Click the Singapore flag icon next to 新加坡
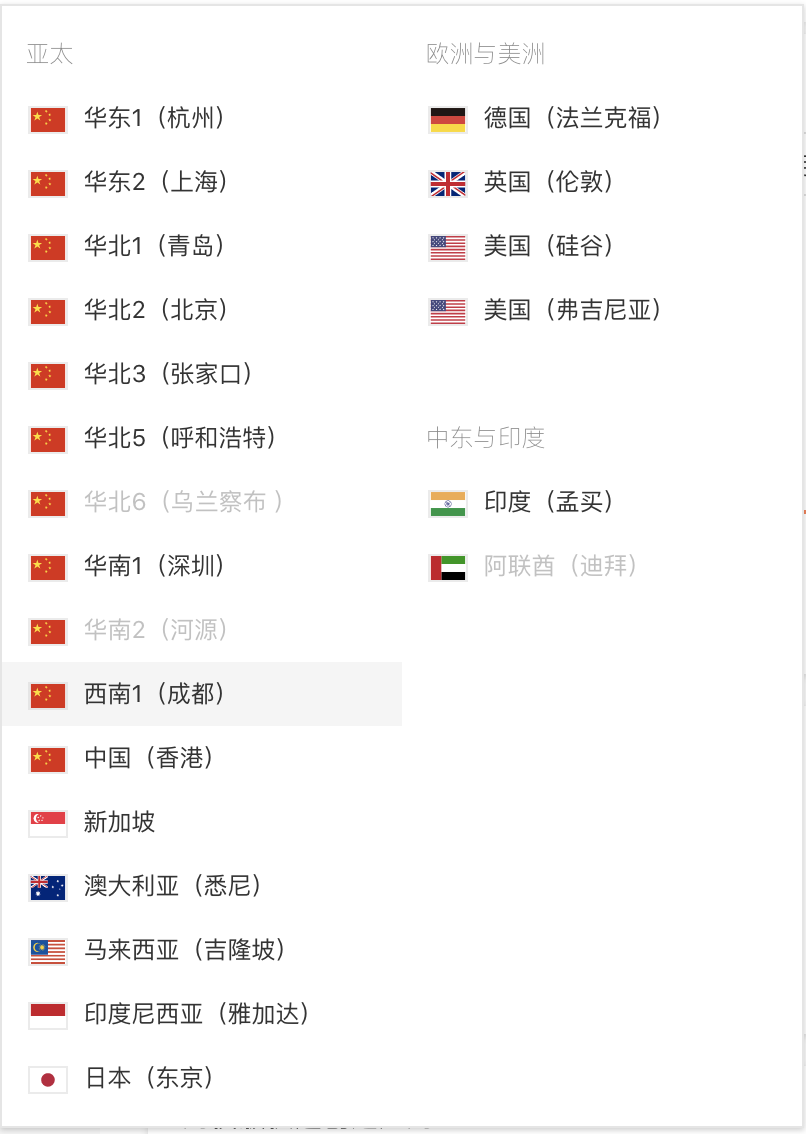Screen dimensions: 806x1134 47,823
